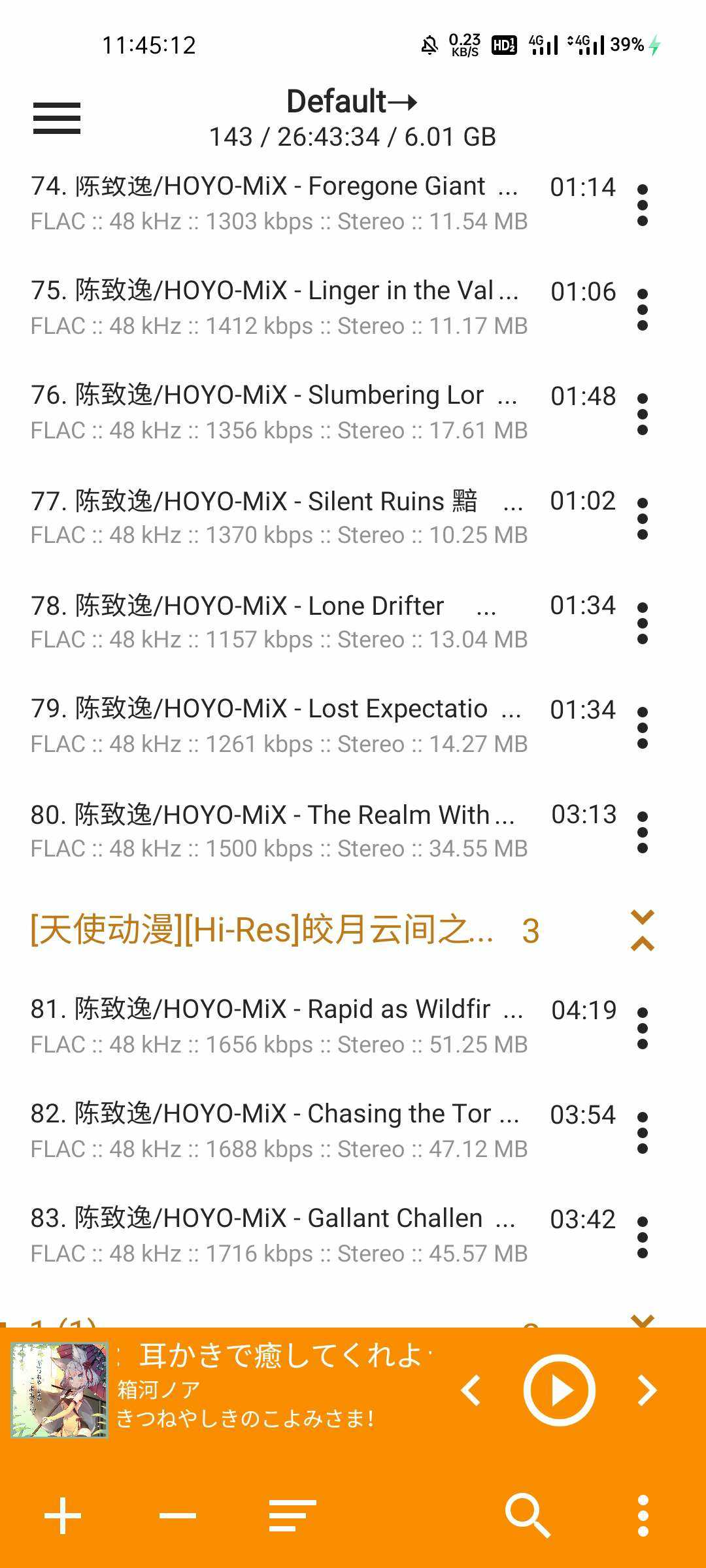Skip to the previous track

tap(471, 1390)
